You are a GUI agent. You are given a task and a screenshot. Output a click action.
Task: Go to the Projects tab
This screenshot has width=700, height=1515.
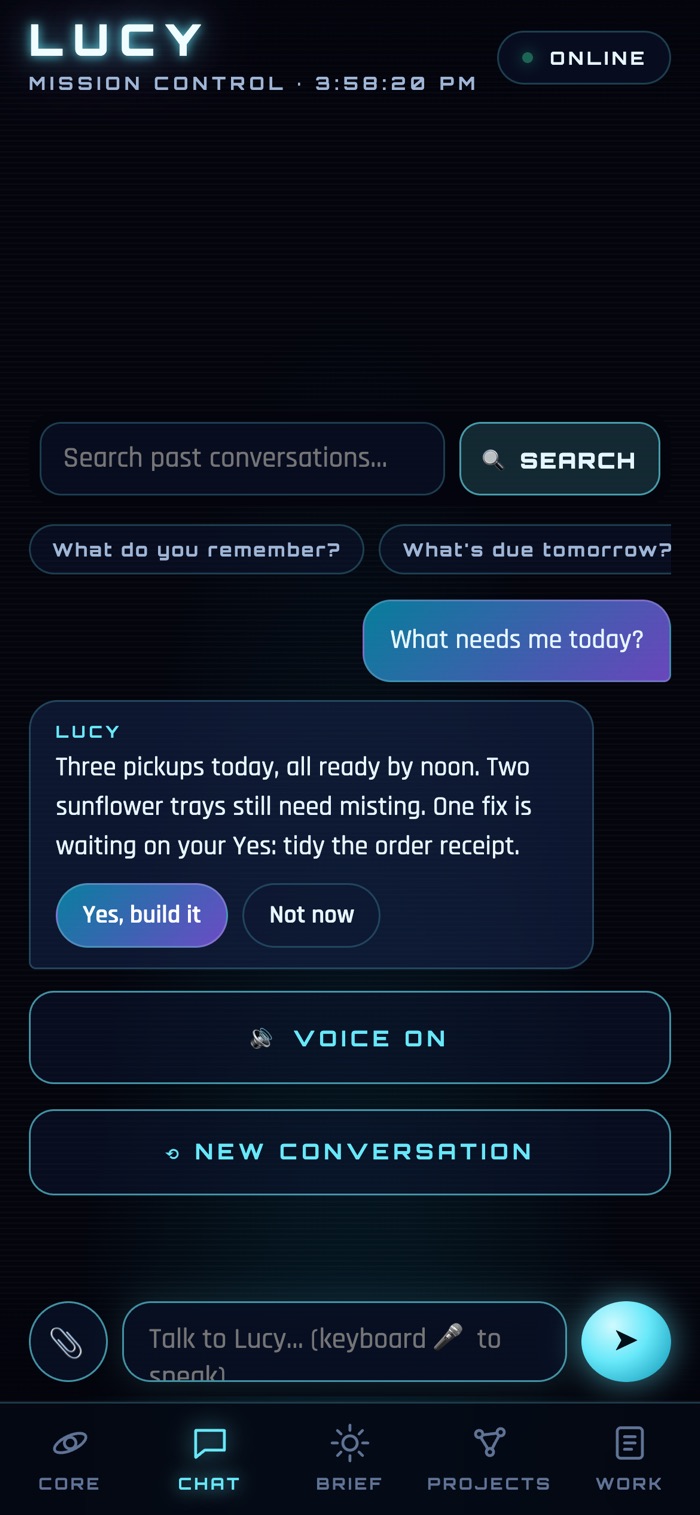pyautogui.click(x=489, y=1459)
